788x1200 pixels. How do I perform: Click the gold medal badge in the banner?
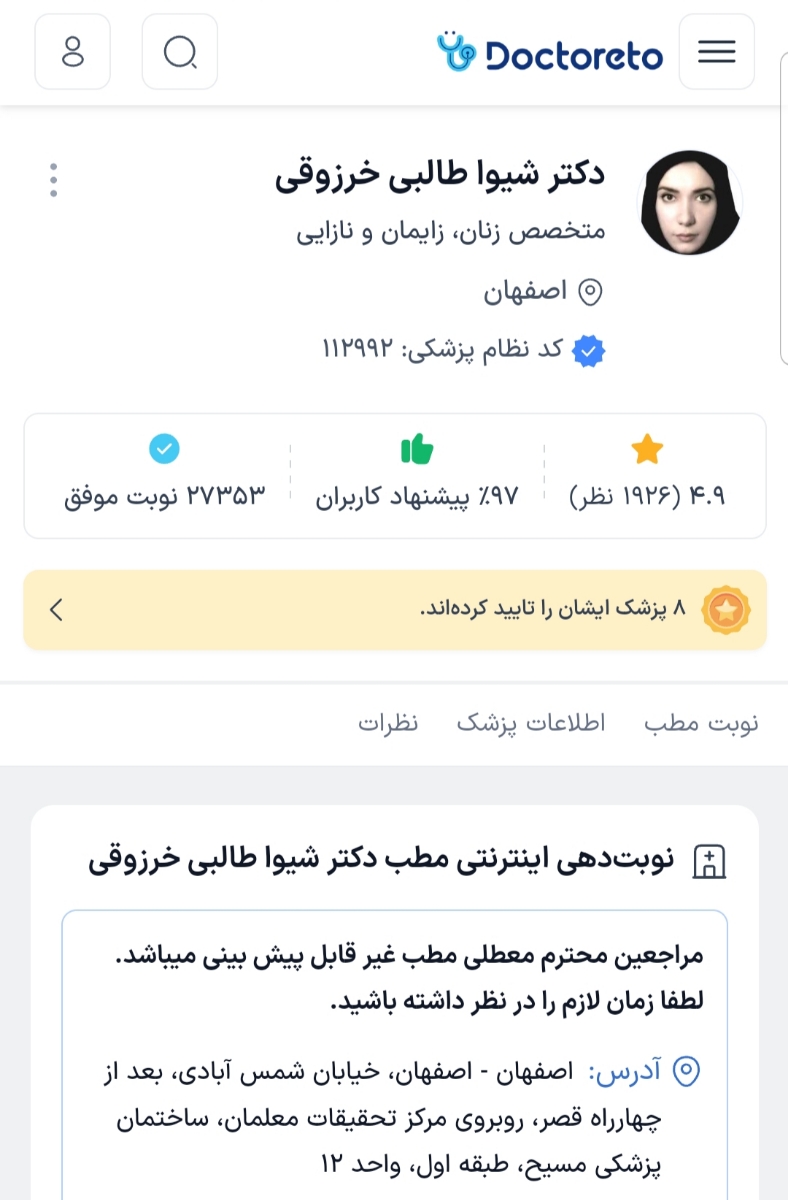point(726,610)
